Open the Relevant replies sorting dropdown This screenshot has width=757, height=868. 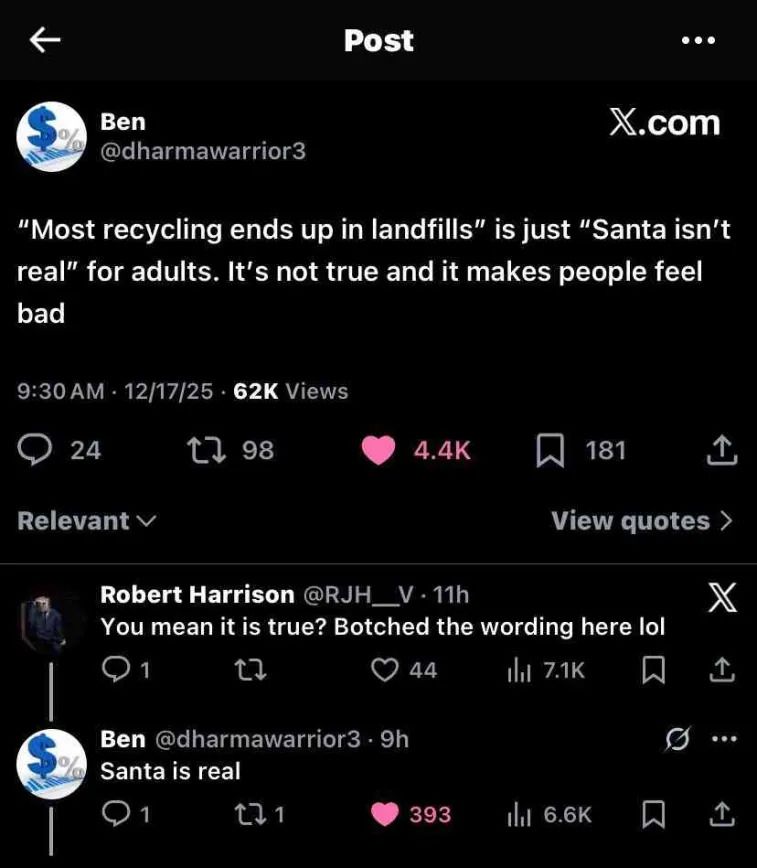pos(86,521)
